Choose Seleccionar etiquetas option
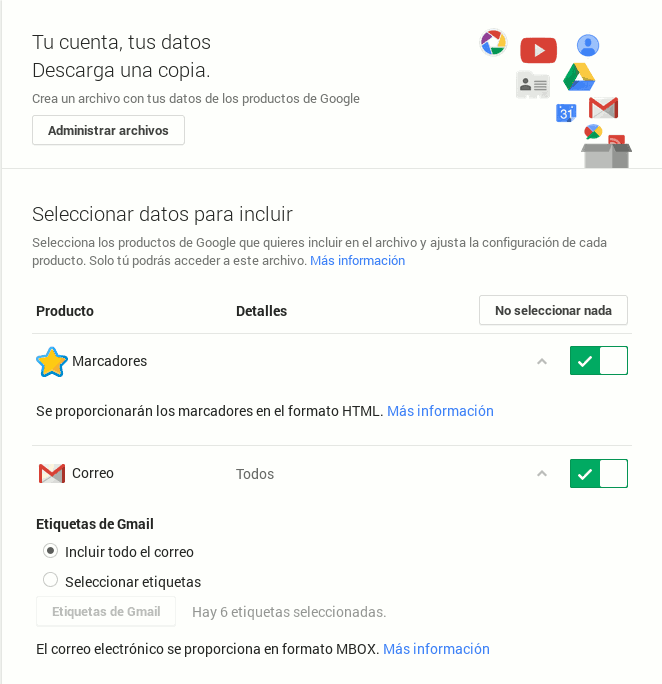662x684 pixels. (x=51, y=581)
